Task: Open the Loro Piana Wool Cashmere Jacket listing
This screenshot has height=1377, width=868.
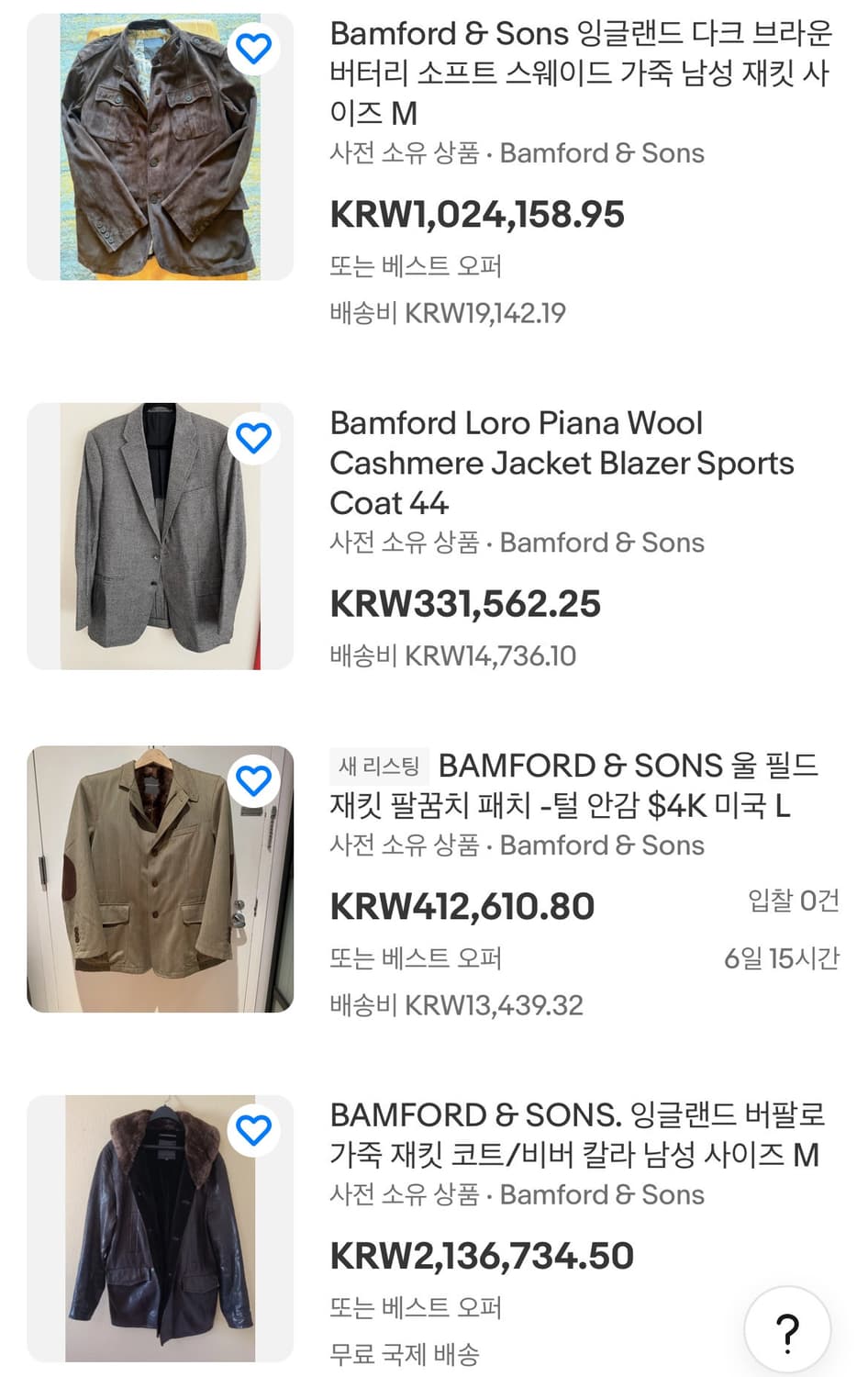Action: coord(561,463)
